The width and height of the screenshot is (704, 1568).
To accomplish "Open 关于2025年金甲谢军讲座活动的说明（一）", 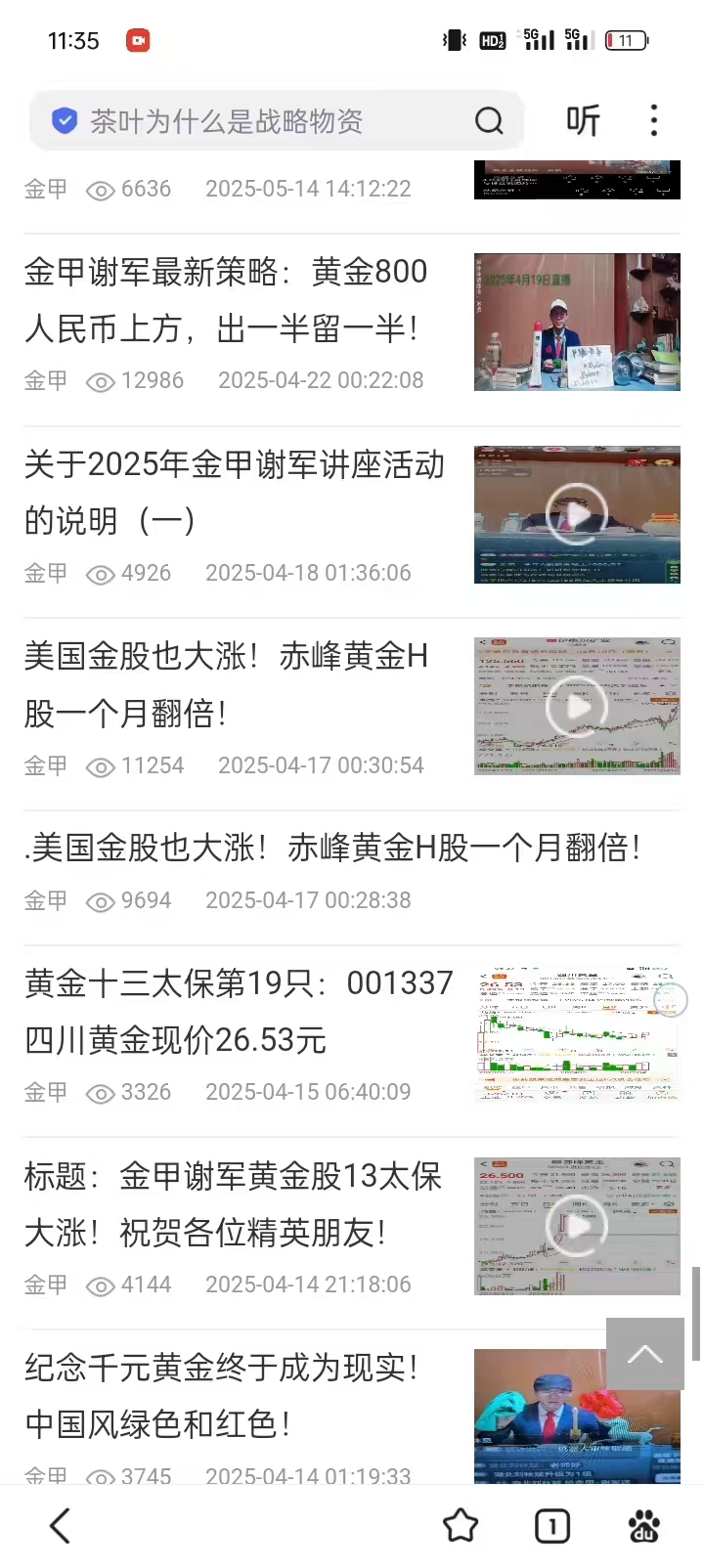I will click(x=235, y=492).
